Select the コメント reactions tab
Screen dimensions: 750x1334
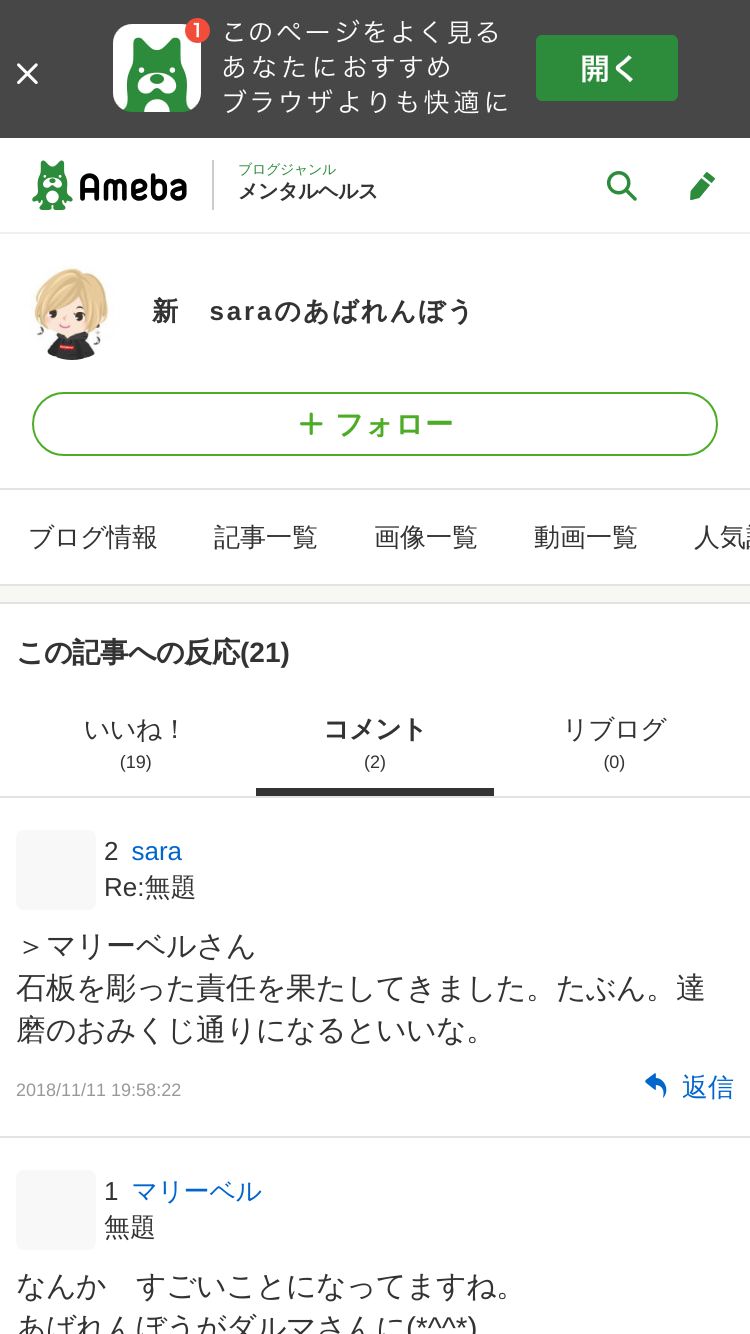pyautogui.click(x=375, y=742)
